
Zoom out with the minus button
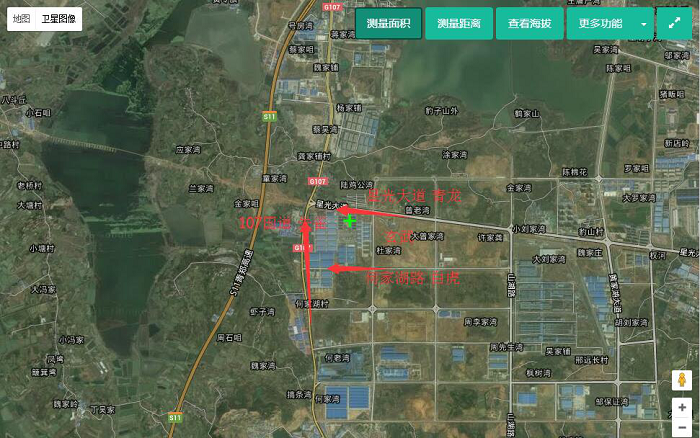(x=682, y=427)
